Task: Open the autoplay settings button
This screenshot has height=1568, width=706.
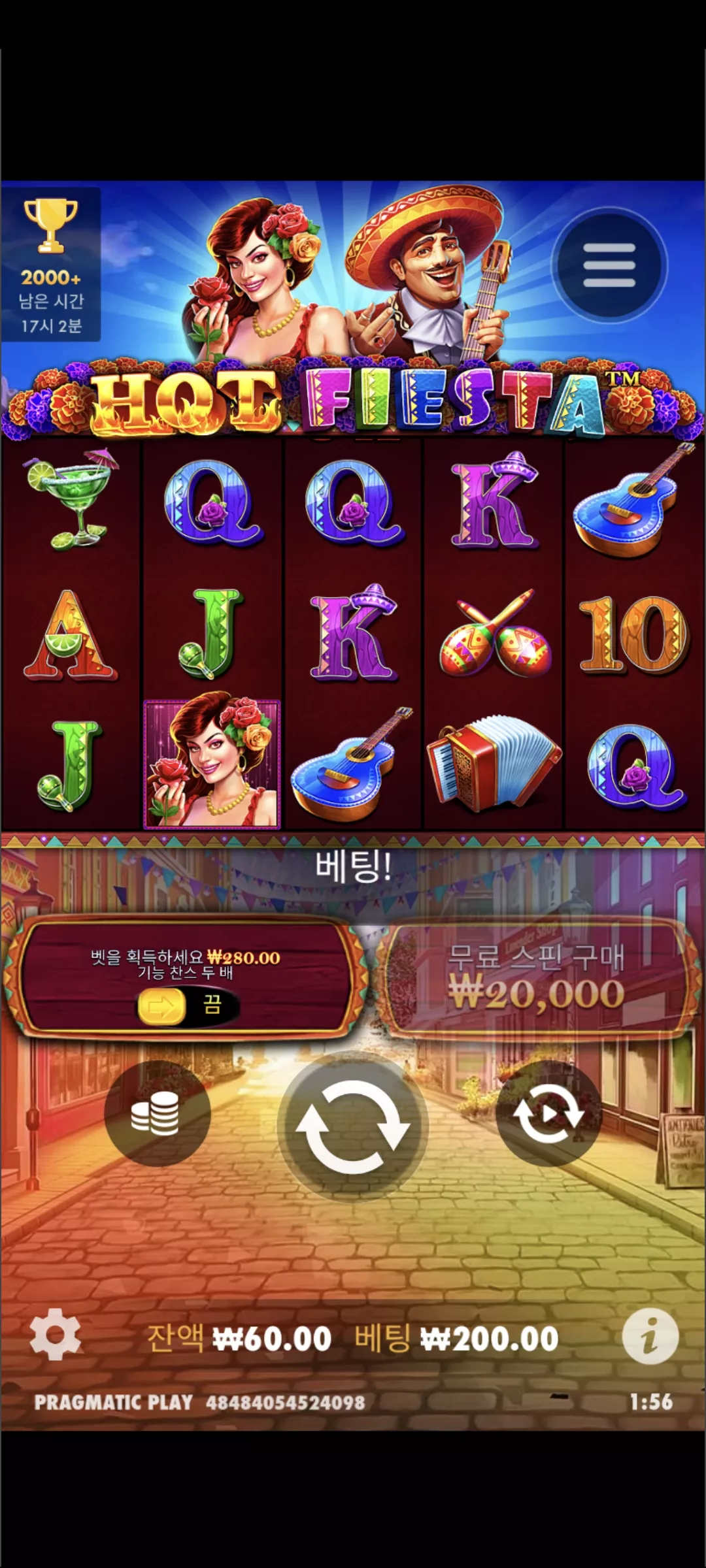Action: [549, 1113]
